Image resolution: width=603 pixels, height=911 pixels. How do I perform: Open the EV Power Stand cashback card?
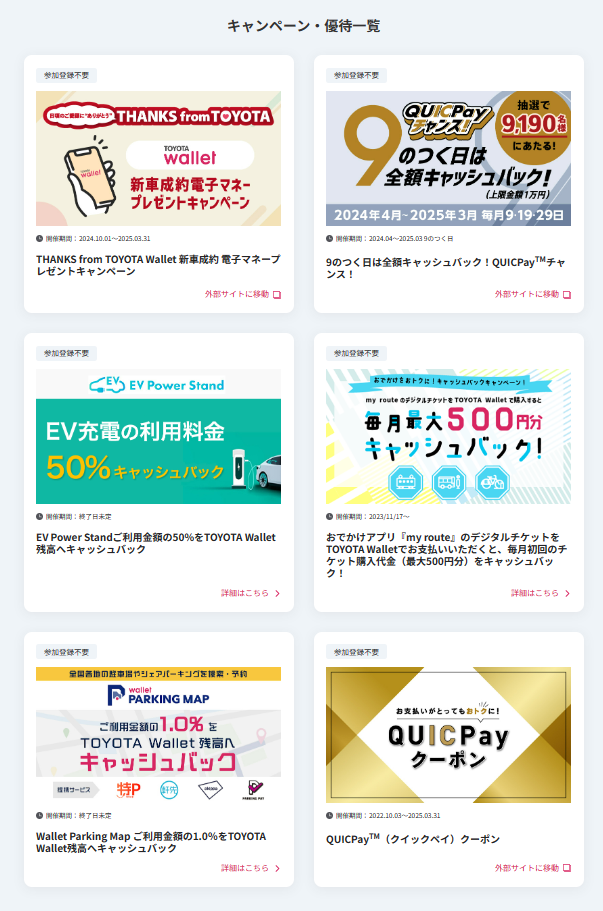158,436
